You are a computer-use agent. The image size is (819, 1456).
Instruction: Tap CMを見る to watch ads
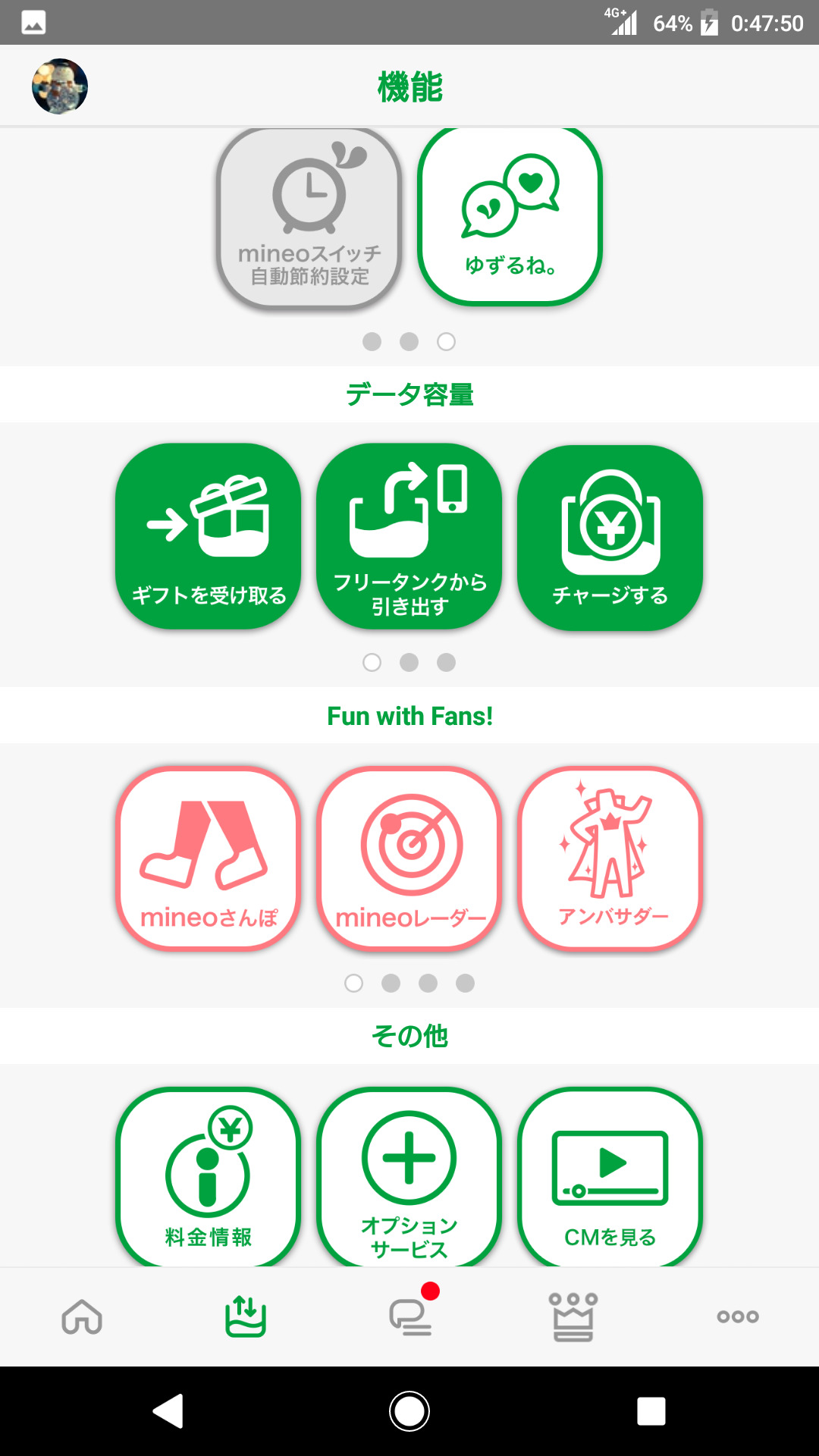point(610,1177)
